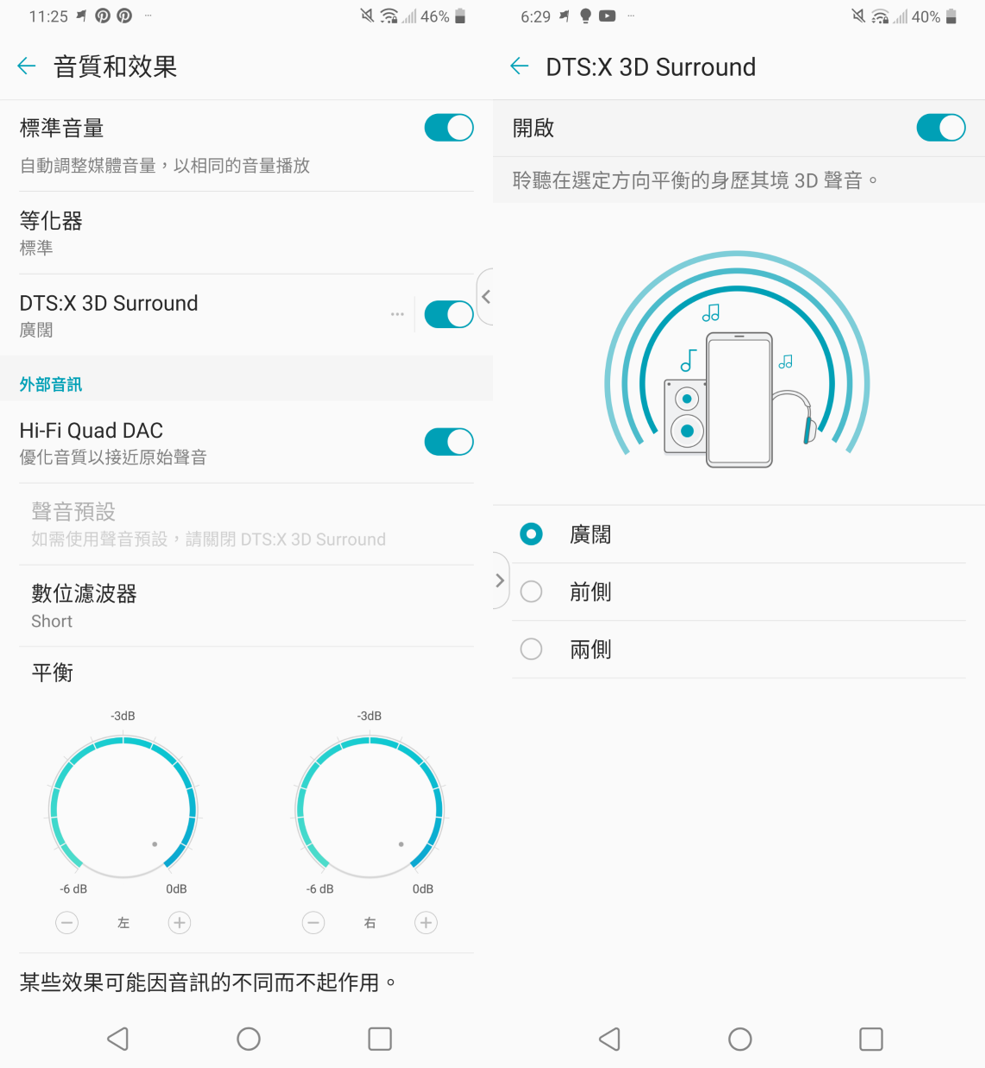Viewport: 985px width, 1068px height.
Task: Turn off the Hi-Fi Quad DAC switch
Action: click(448, 442)
